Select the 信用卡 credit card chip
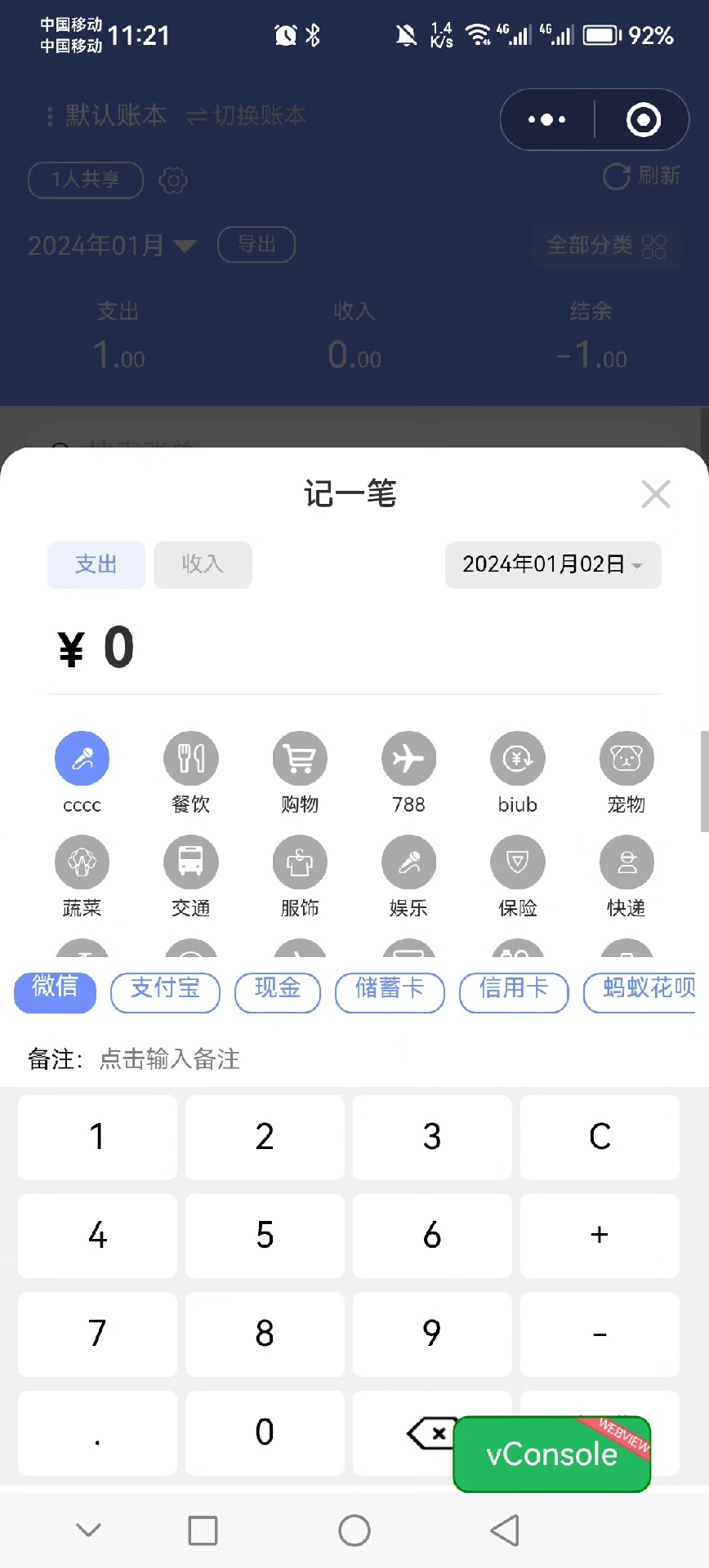 pyautogui.click(x=513, y=991)
